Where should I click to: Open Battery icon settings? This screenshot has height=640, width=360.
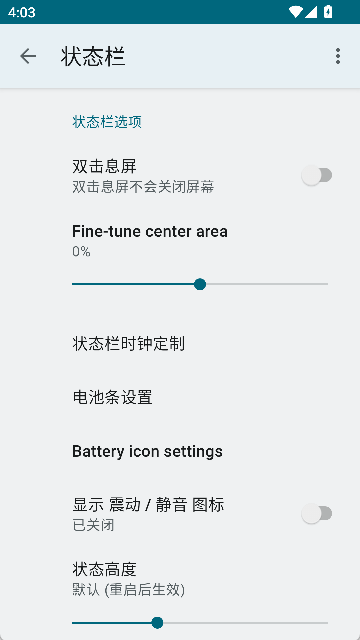[x=180, y=451]
